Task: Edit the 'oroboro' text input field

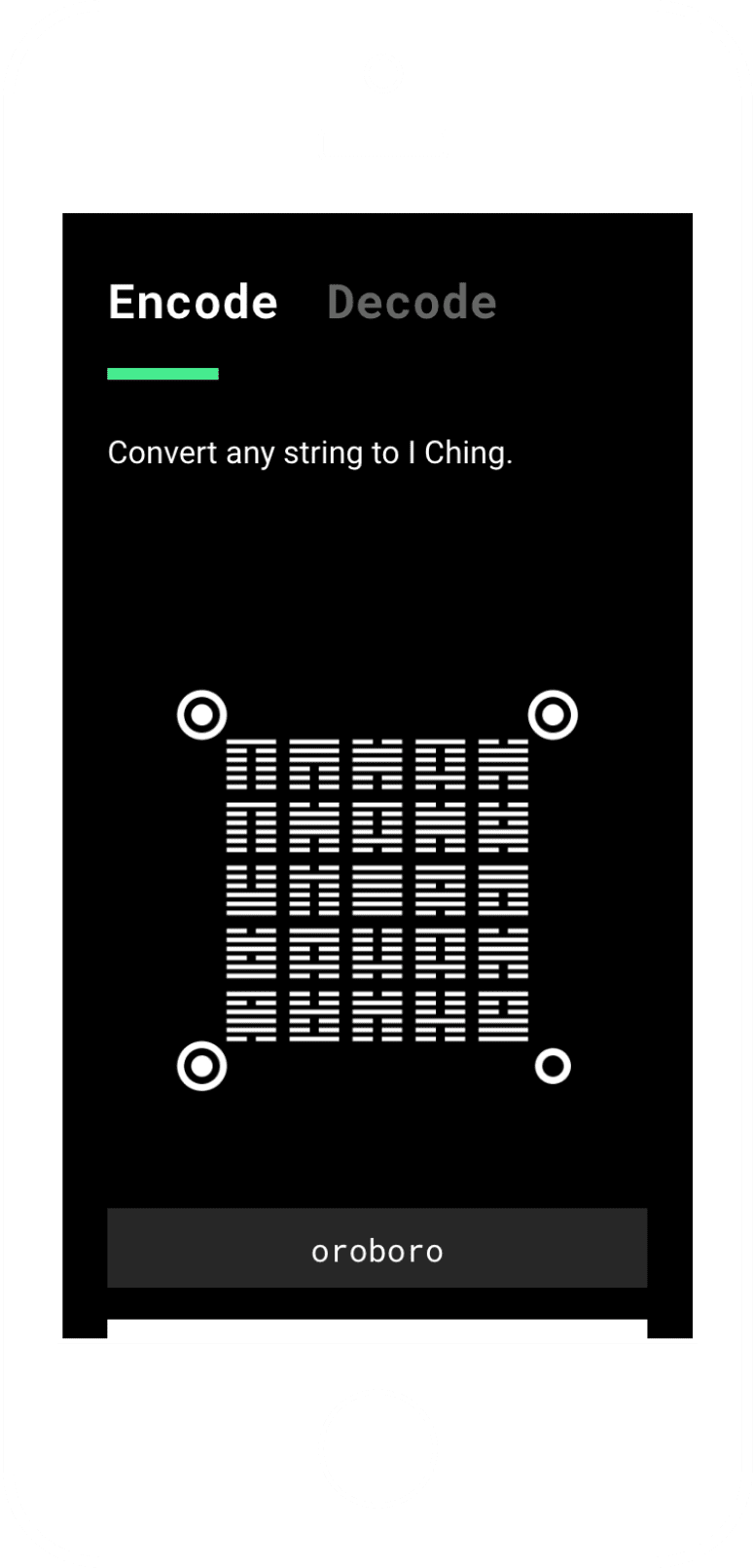Action: [x=376, y=1249]
